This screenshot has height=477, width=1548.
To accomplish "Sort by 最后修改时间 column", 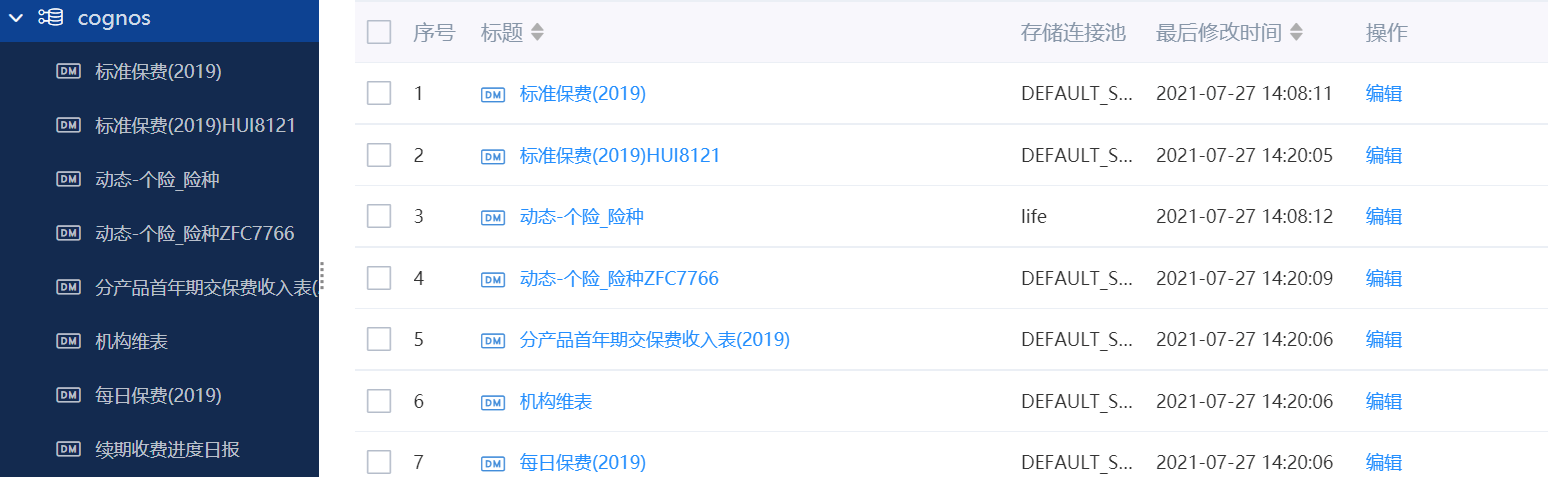I will click(x=1296, y=32).
